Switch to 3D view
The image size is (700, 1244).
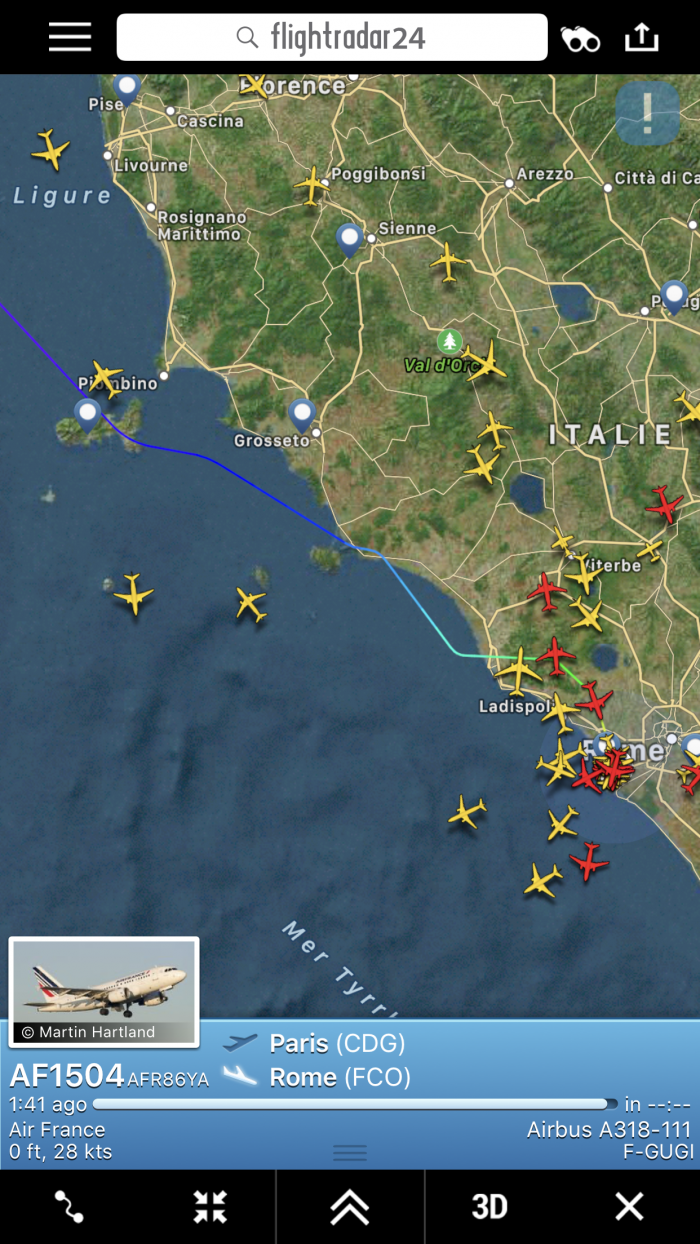pos(489,1206)
